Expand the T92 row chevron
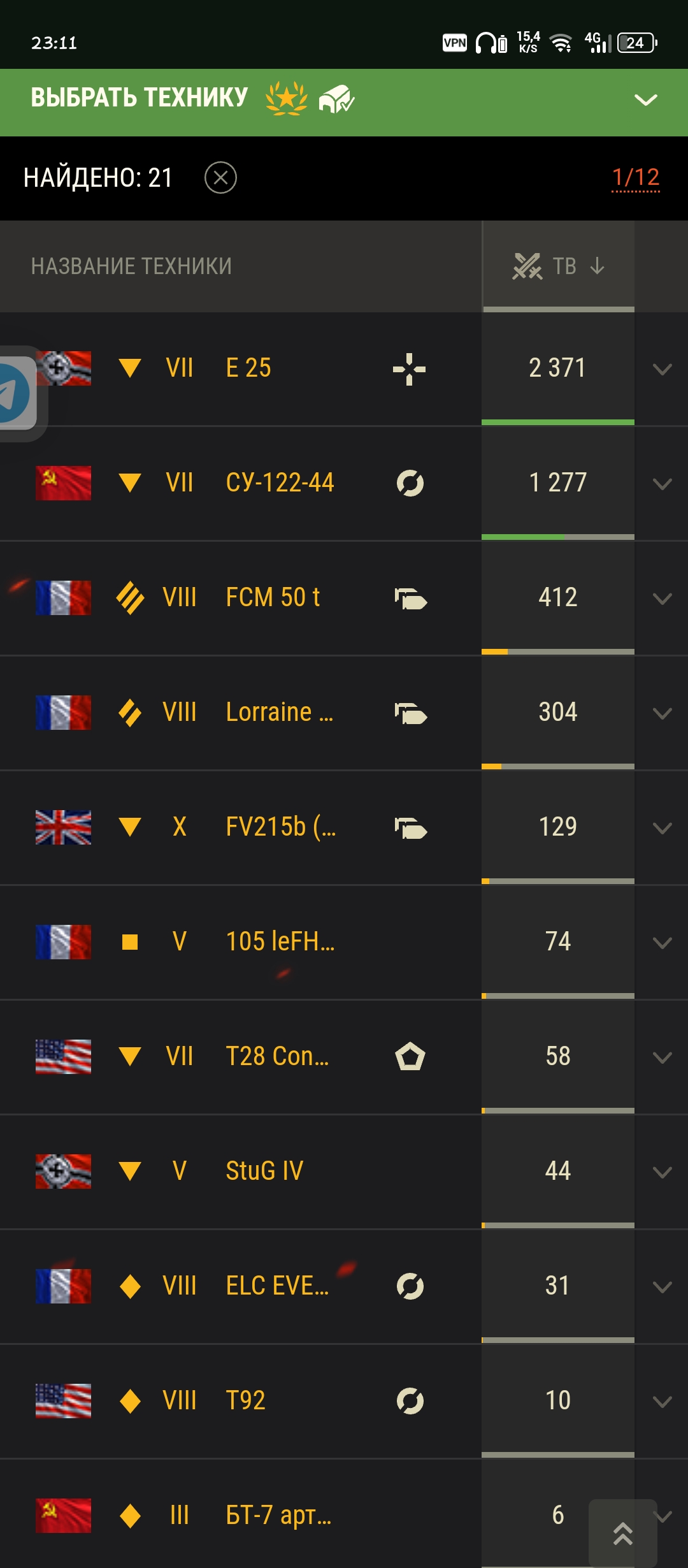The image size is (688, 1568). click(x=663, y=1402)
